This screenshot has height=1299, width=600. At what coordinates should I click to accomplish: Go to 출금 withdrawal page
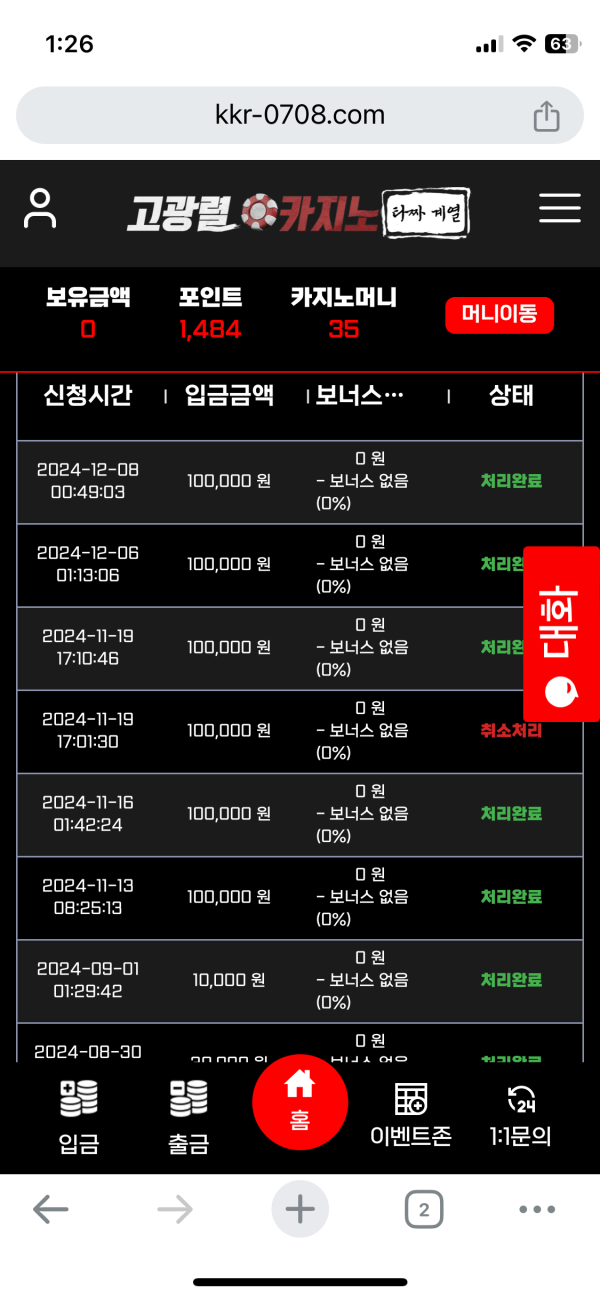(188, 1115)
